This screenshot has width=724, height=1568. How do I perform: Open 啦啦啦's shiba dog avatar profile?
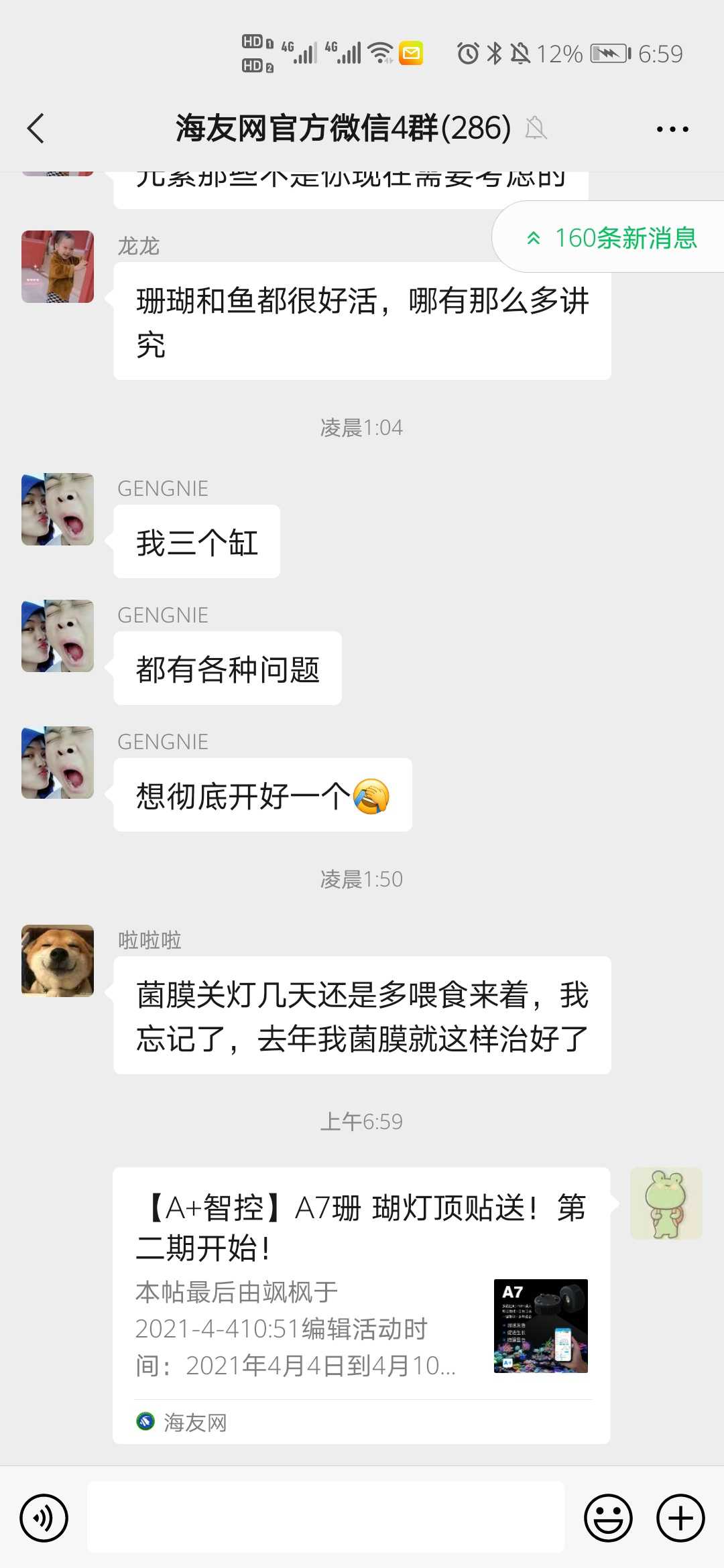tap(58, 961)
